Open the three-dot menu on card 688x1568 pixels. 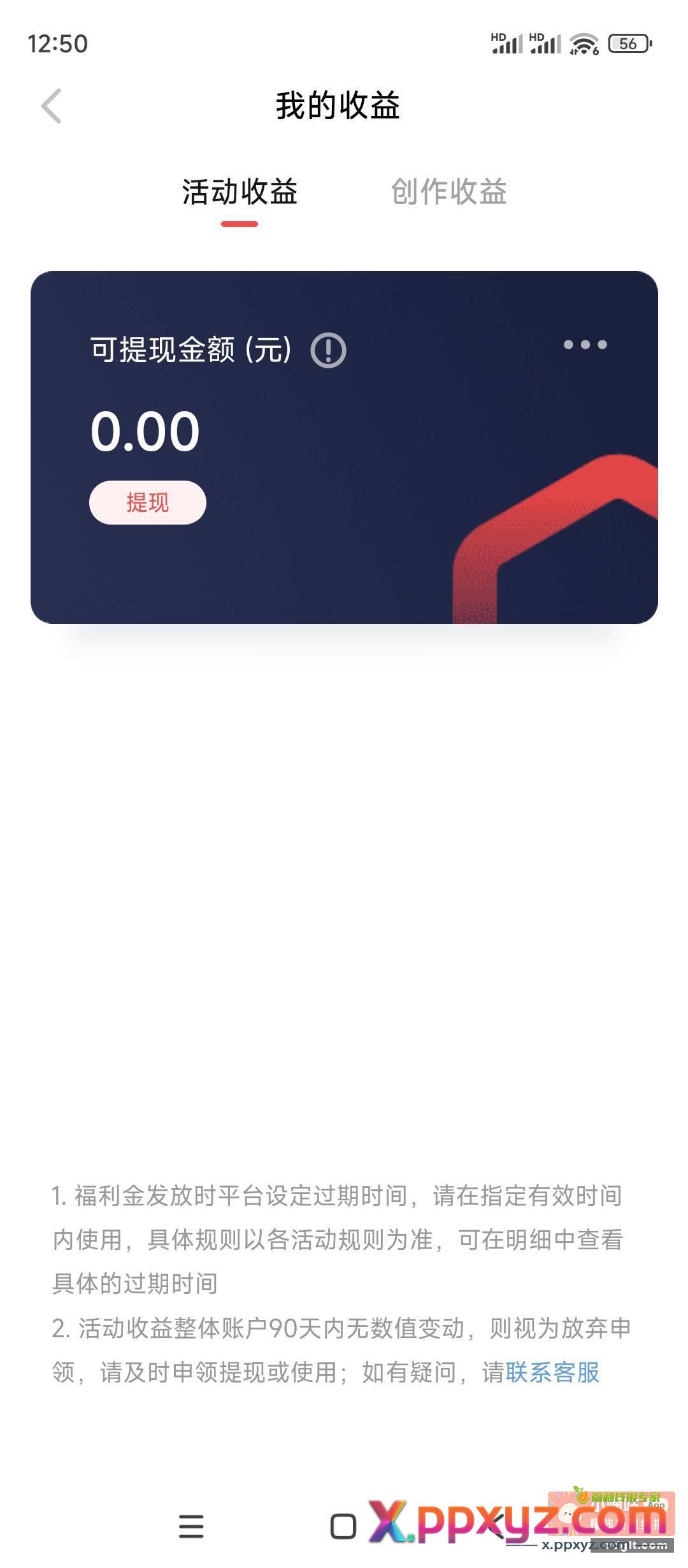pos(585,345)
